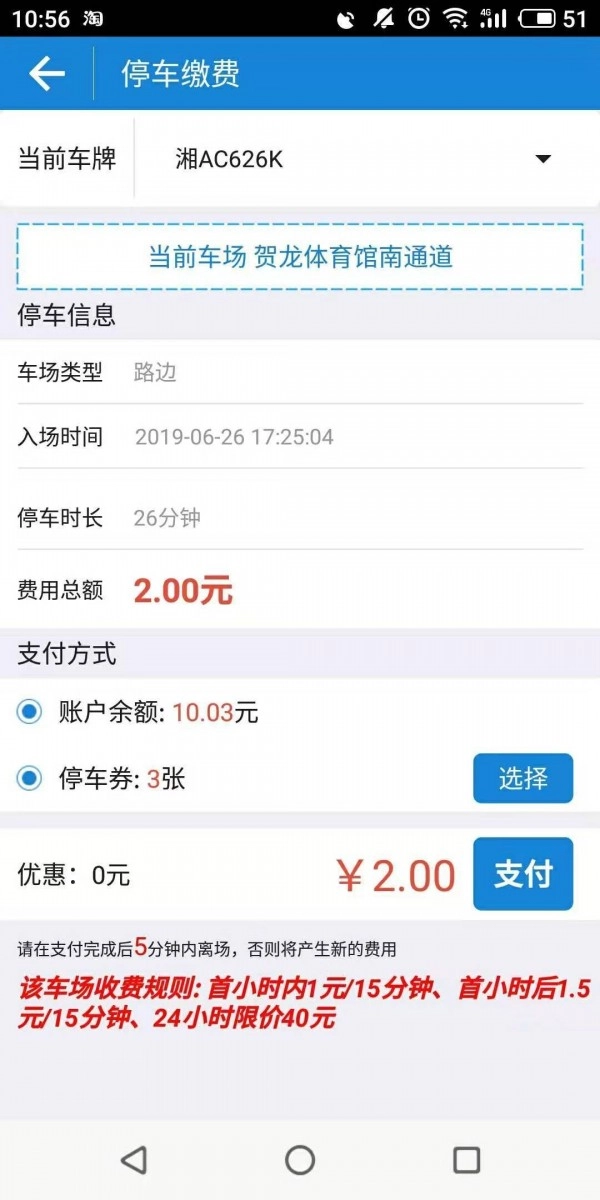The height and width of the screenshot is (1200, 600).
Task: Open the current parking lot banner 当前车场
Action: (300, 257)
